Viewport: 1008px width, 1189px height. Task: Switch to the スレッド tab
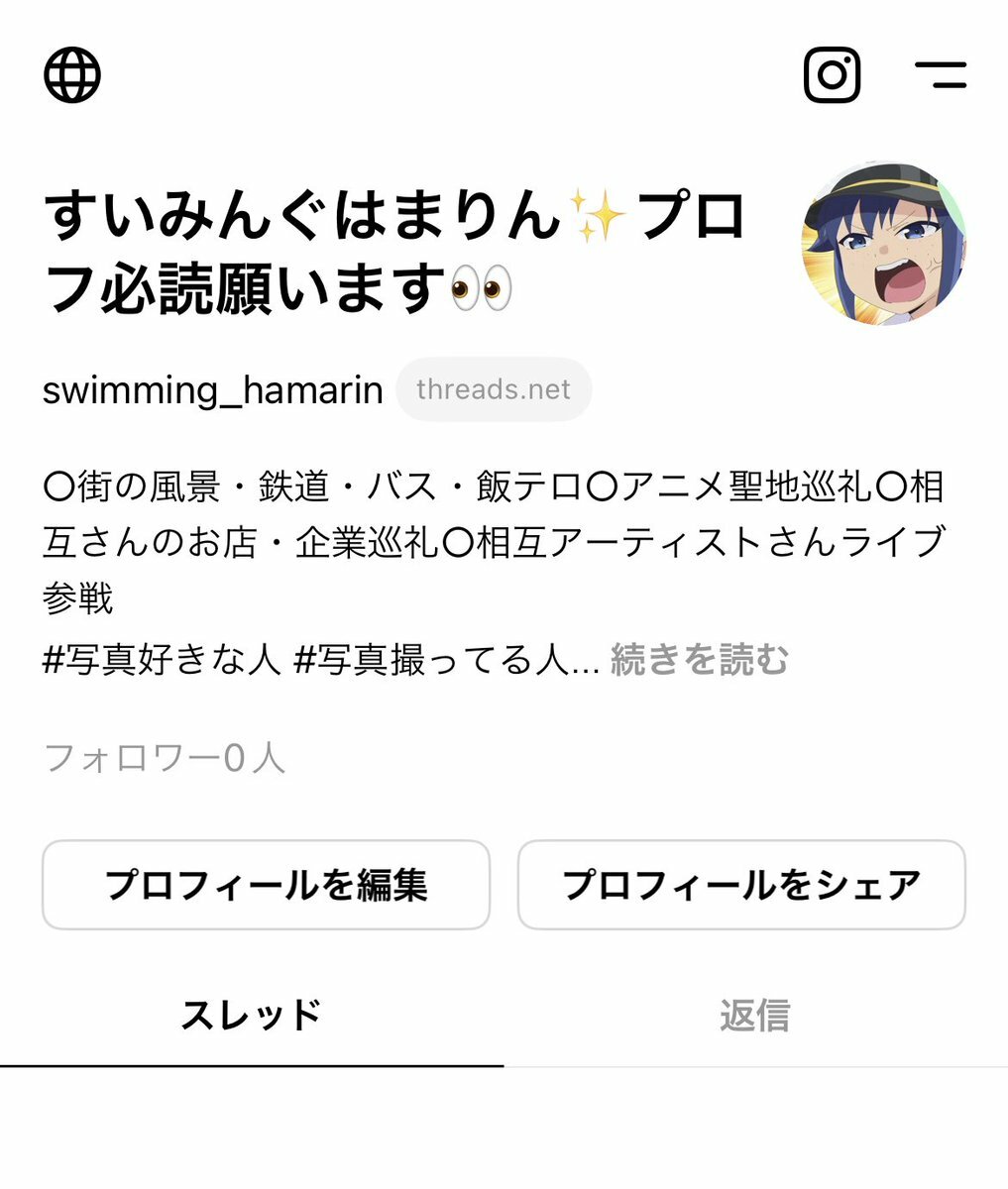[x=252, y=1016]
